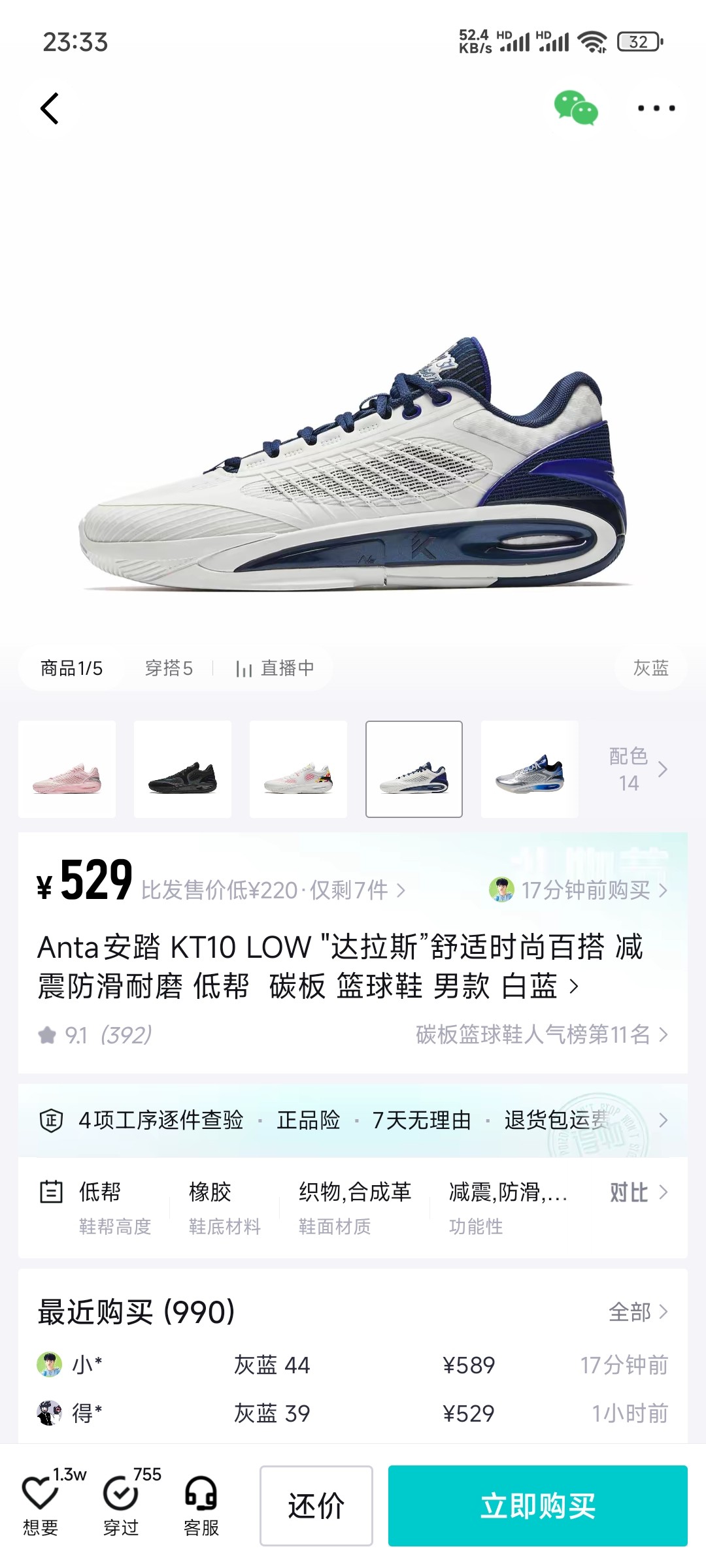Tap 对比 to compare product specs
The image size is (706, 1568).
pos(639,1192)
